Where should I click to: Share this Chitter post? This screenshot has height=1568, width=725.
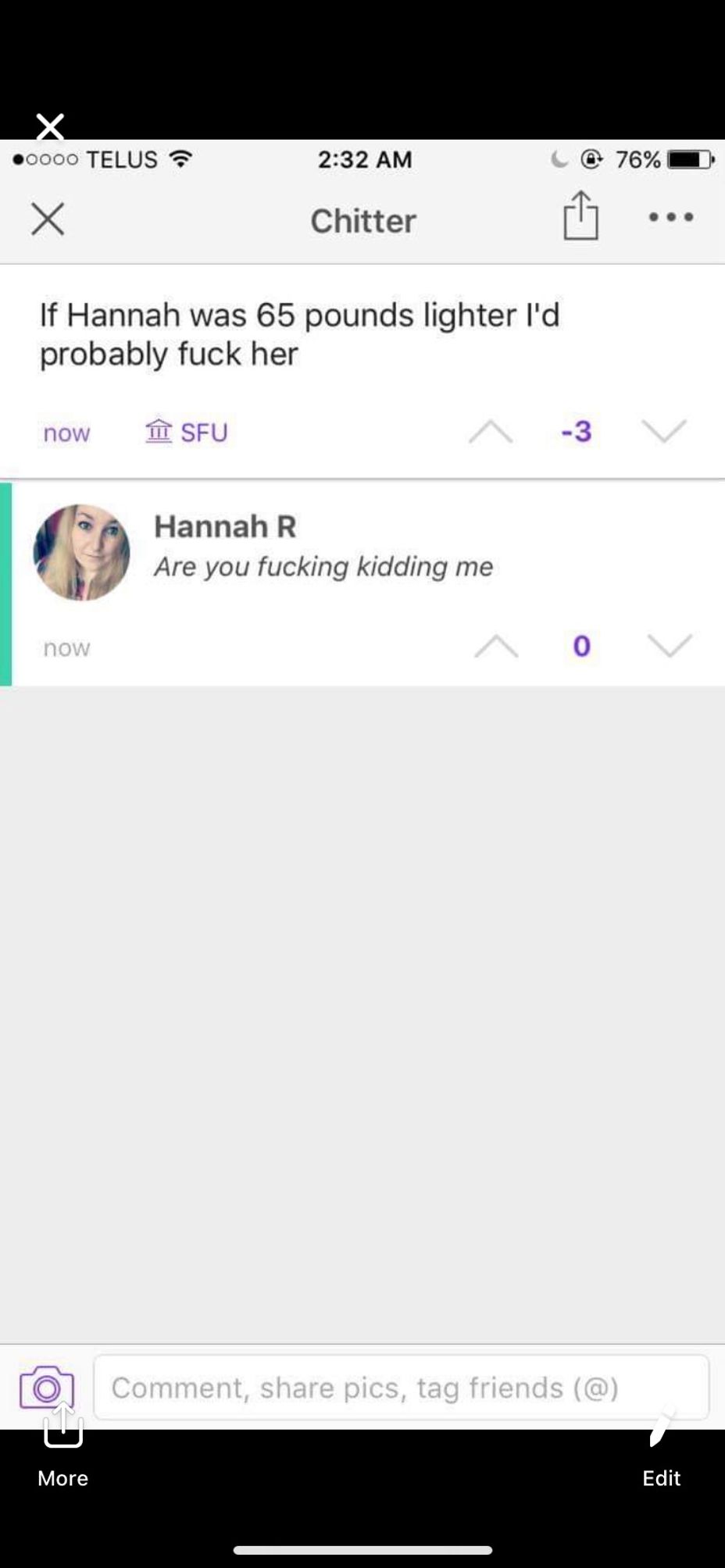click(580, 215)
